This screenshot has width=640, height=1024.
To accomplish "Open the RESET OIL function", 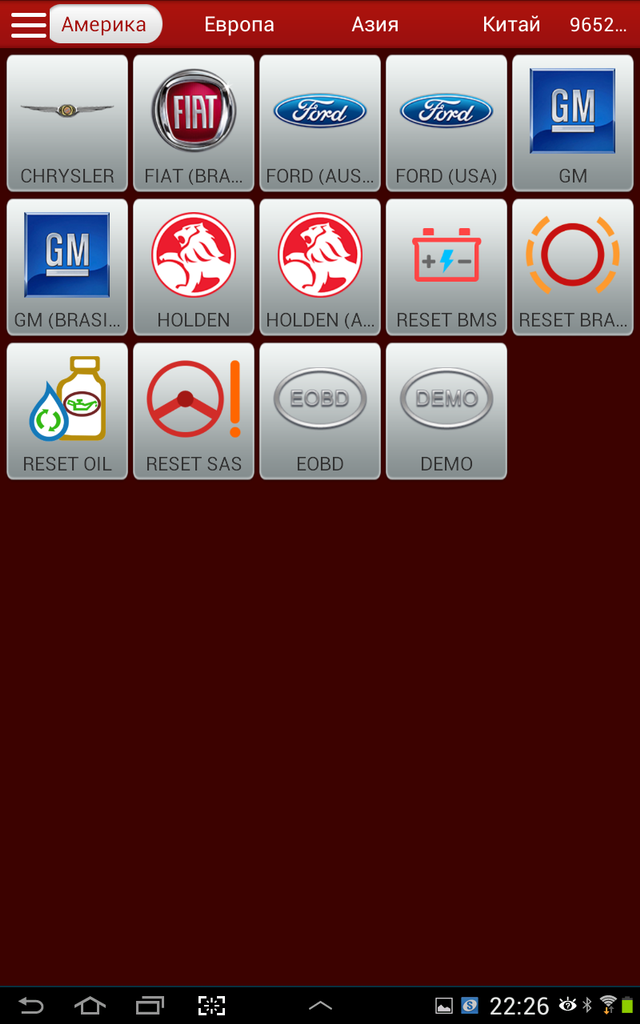I will click(x=67, y=410).
